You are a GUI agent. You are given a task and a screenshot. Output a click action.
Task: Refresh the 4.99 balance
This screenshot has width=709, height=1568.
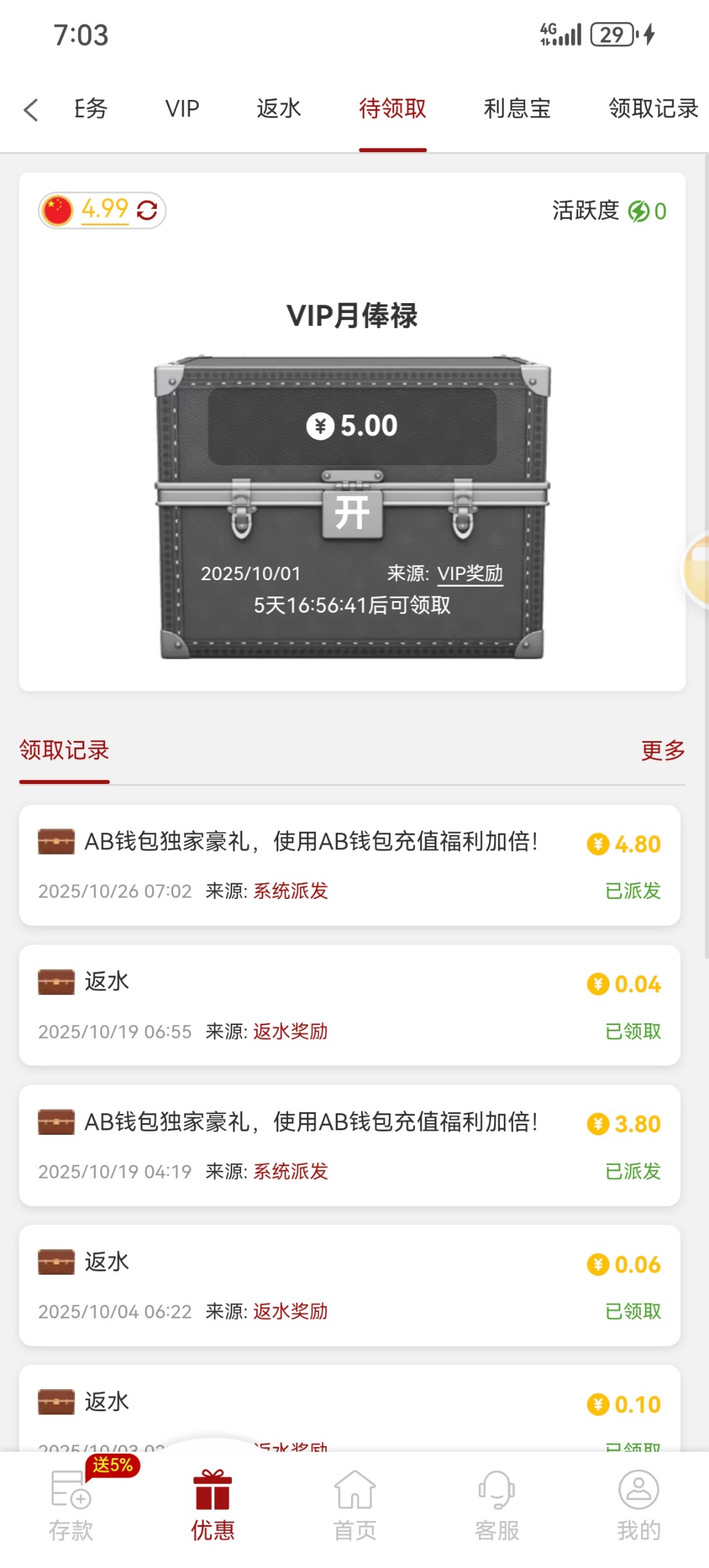tap(147, 210)
